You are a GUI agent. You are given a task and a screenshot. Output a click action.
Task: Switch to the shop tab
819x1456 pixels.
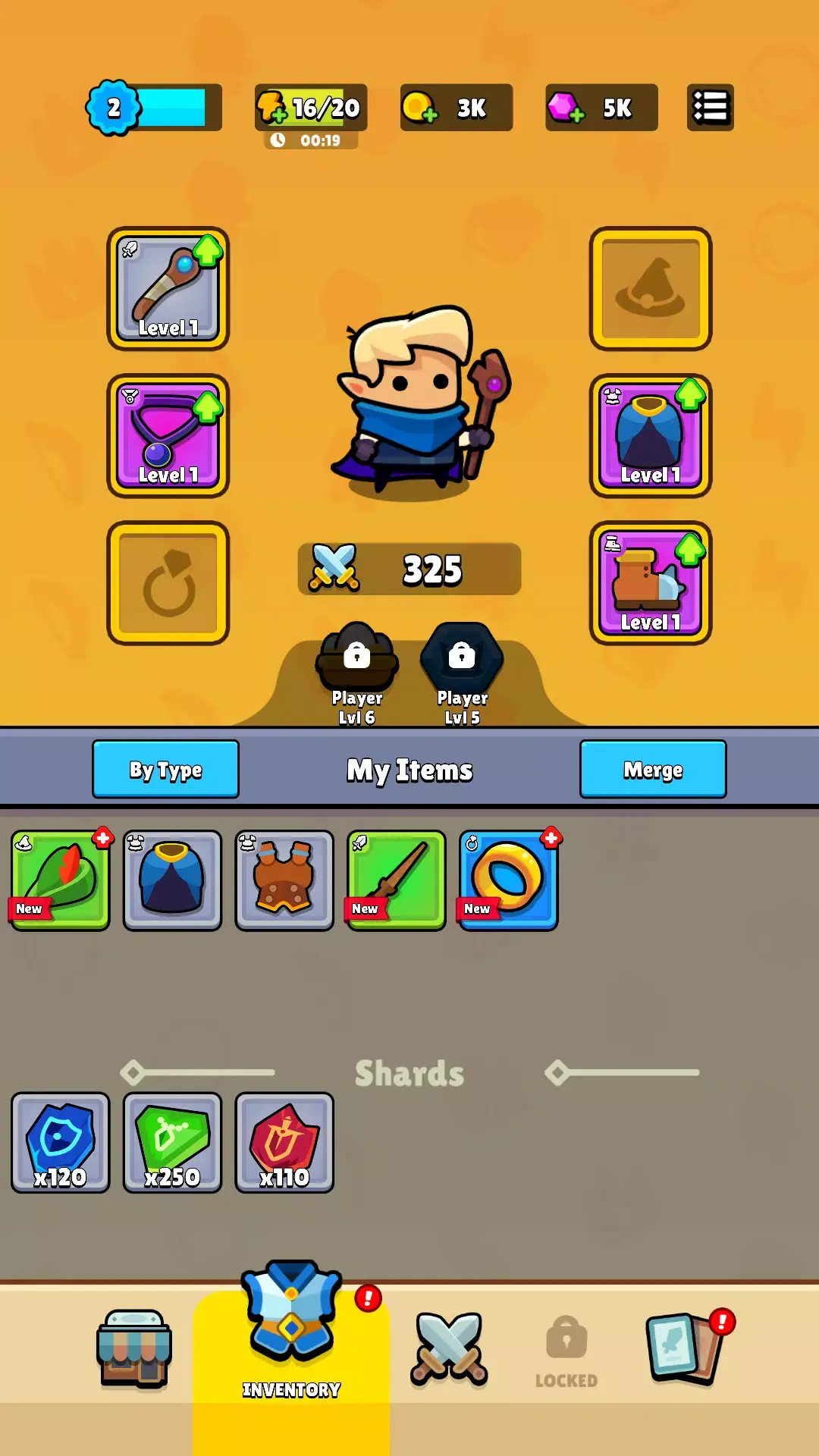(134, 1350)
